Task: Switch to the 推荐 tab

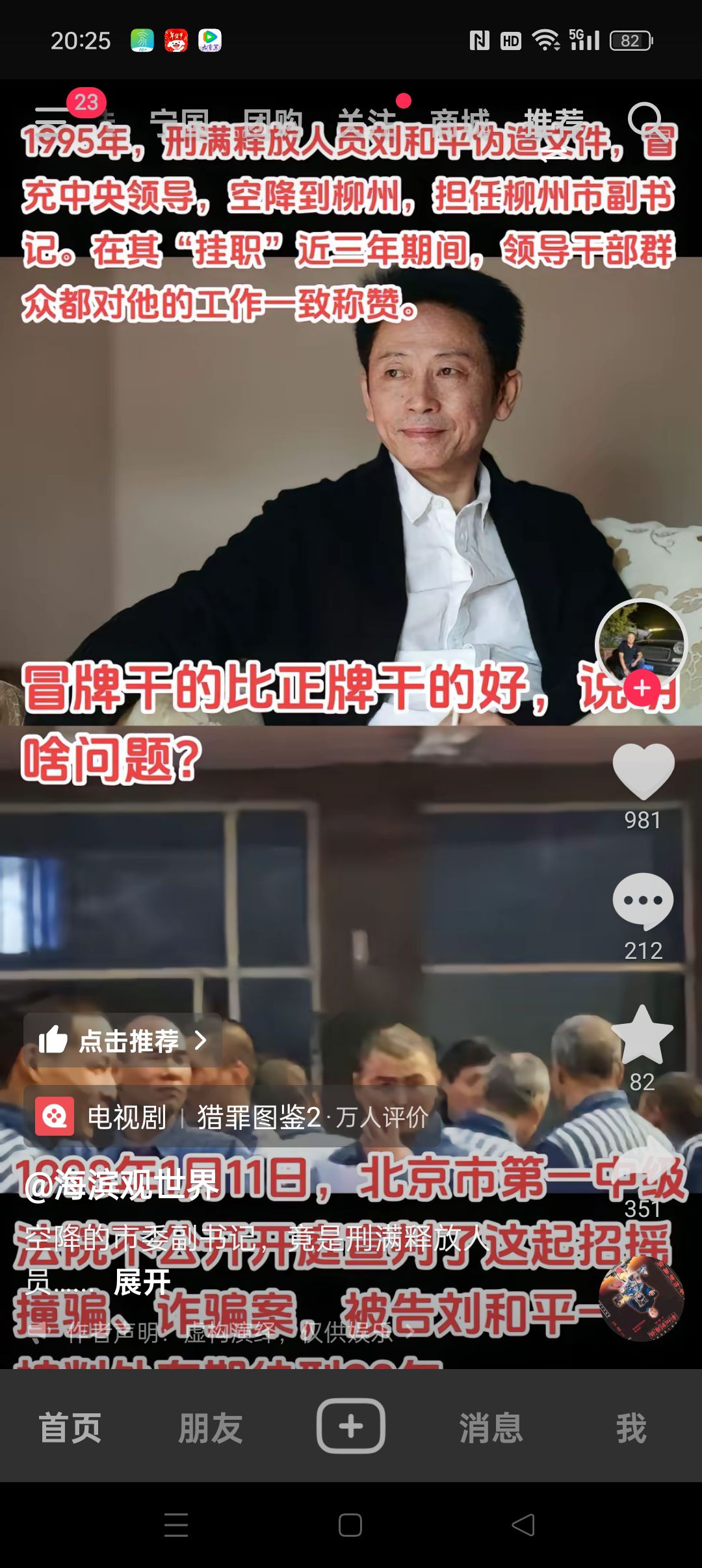Action: pos(554,121)
